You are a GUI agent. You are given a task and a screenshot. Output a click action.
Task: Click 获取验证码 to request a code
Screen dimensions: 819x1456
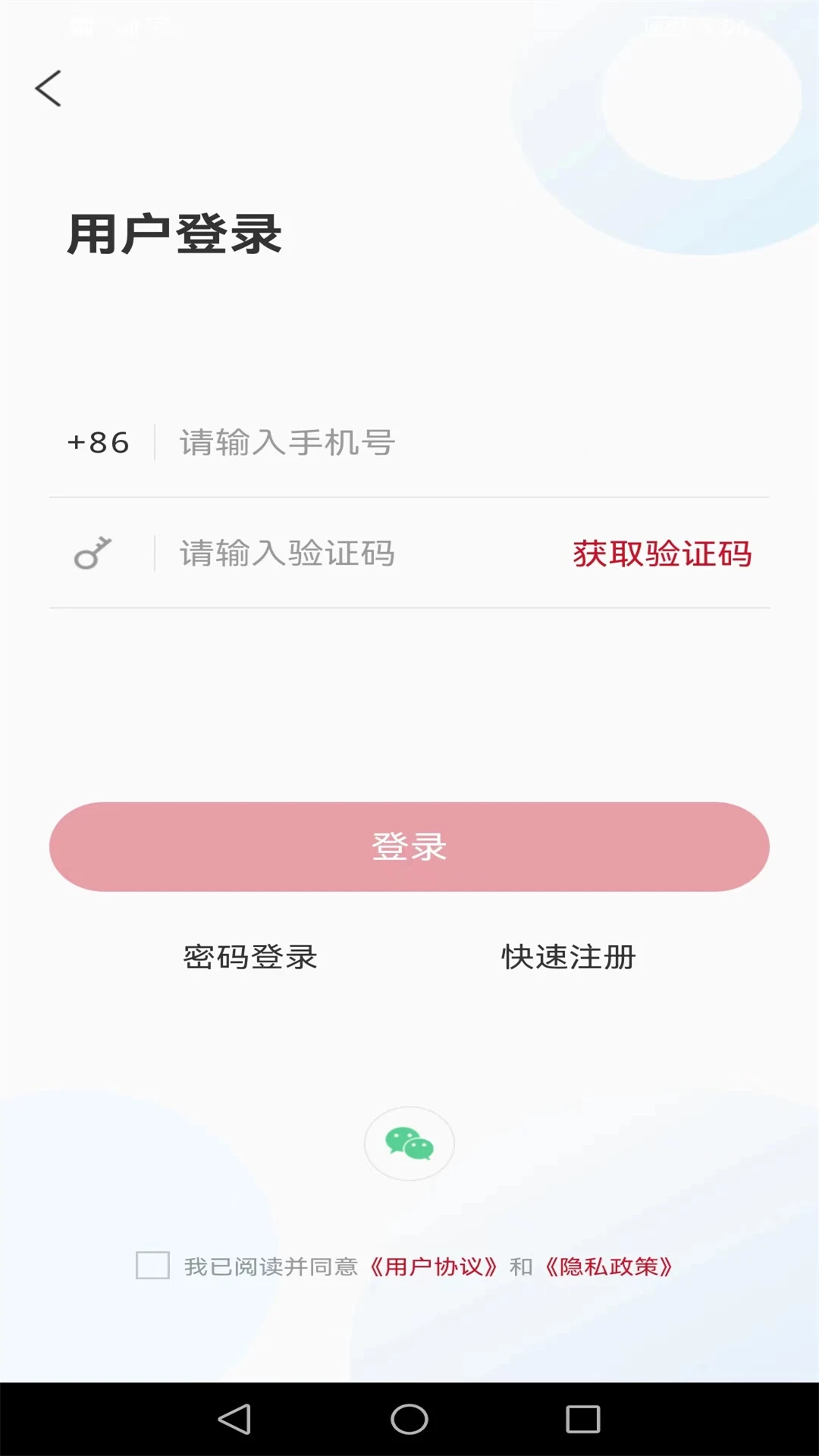tap(664, 554)
